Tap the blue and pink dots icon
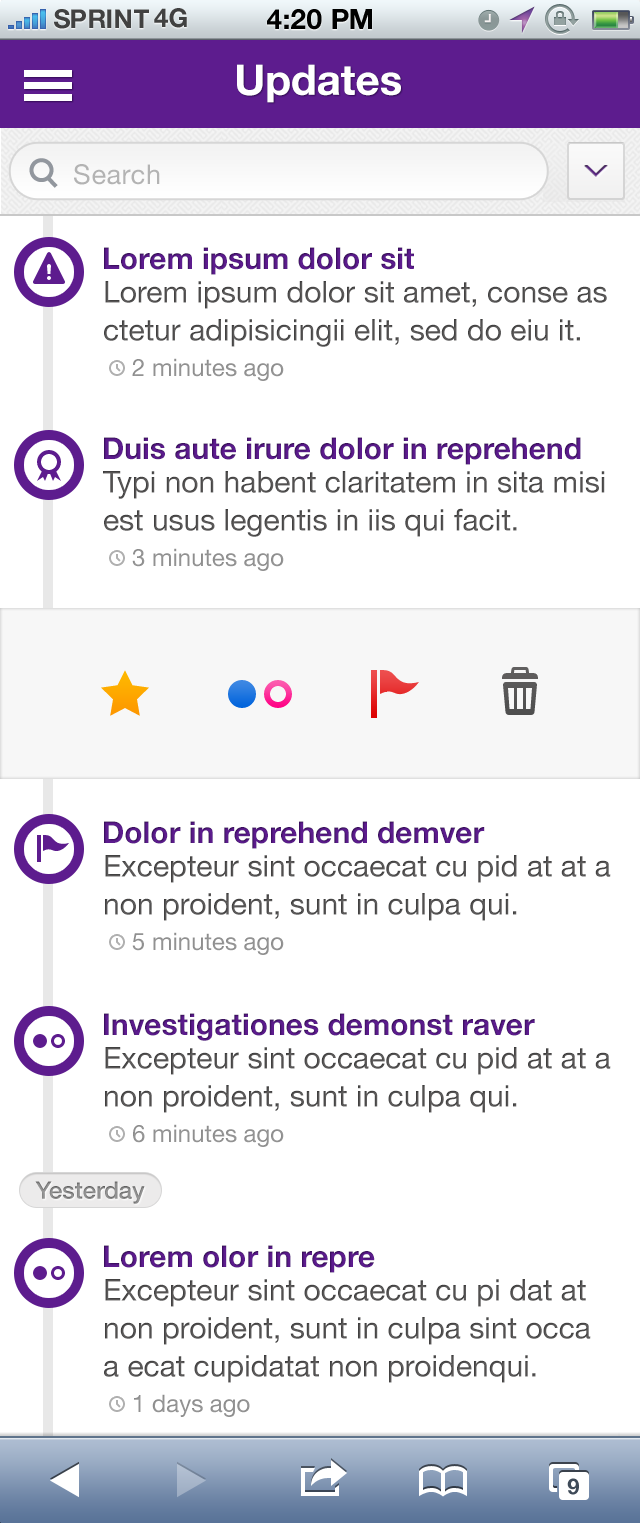The height and width of the screenshot is (1523, 640). pyautogui.click(x=259, y=694)
